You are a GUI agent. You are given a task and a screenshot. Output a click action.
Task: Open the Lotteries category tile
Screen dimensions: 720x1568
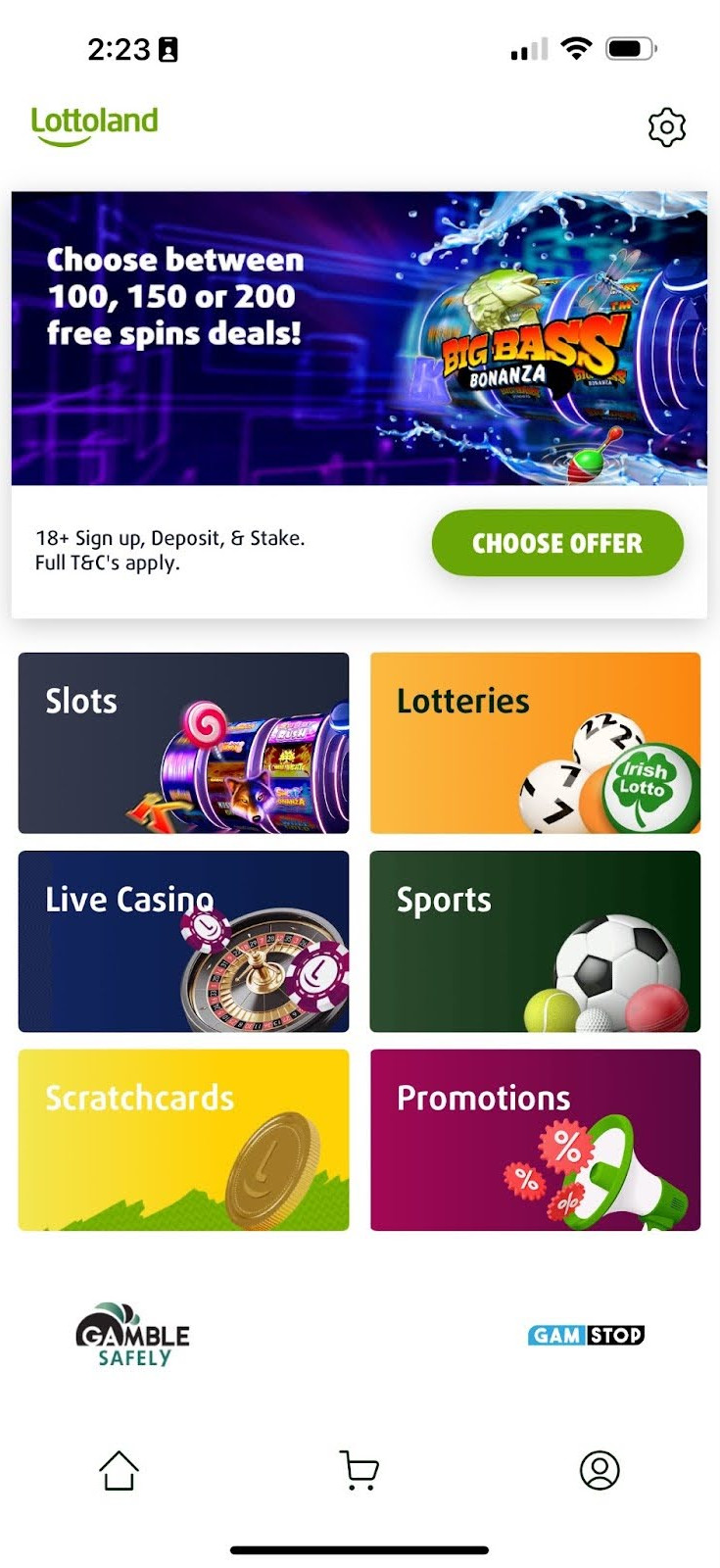[535, 743]
